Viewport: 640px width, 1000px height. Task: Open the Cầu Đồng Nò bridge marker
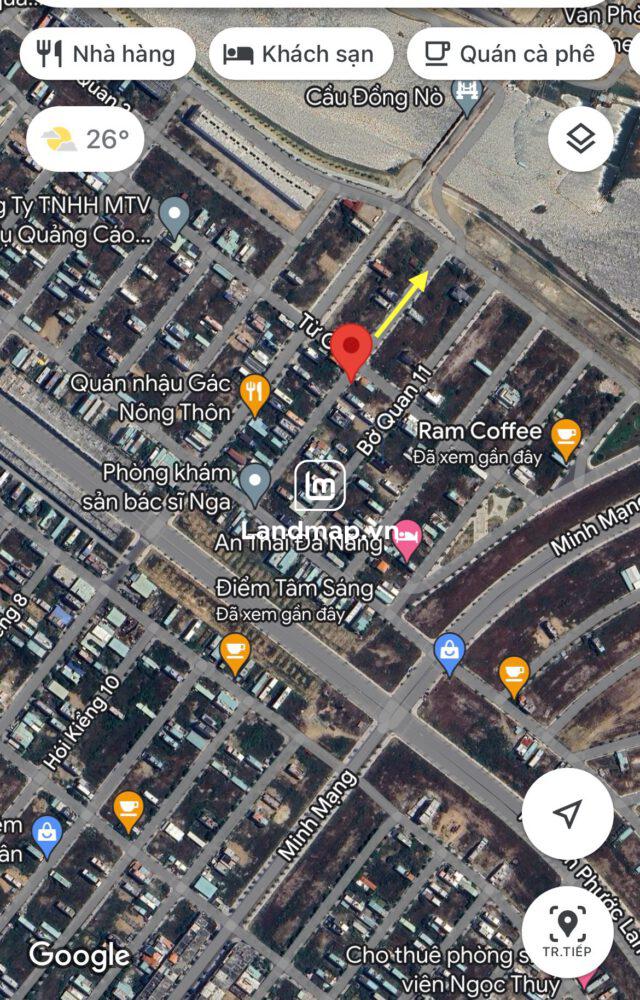(x=466, y=95)
